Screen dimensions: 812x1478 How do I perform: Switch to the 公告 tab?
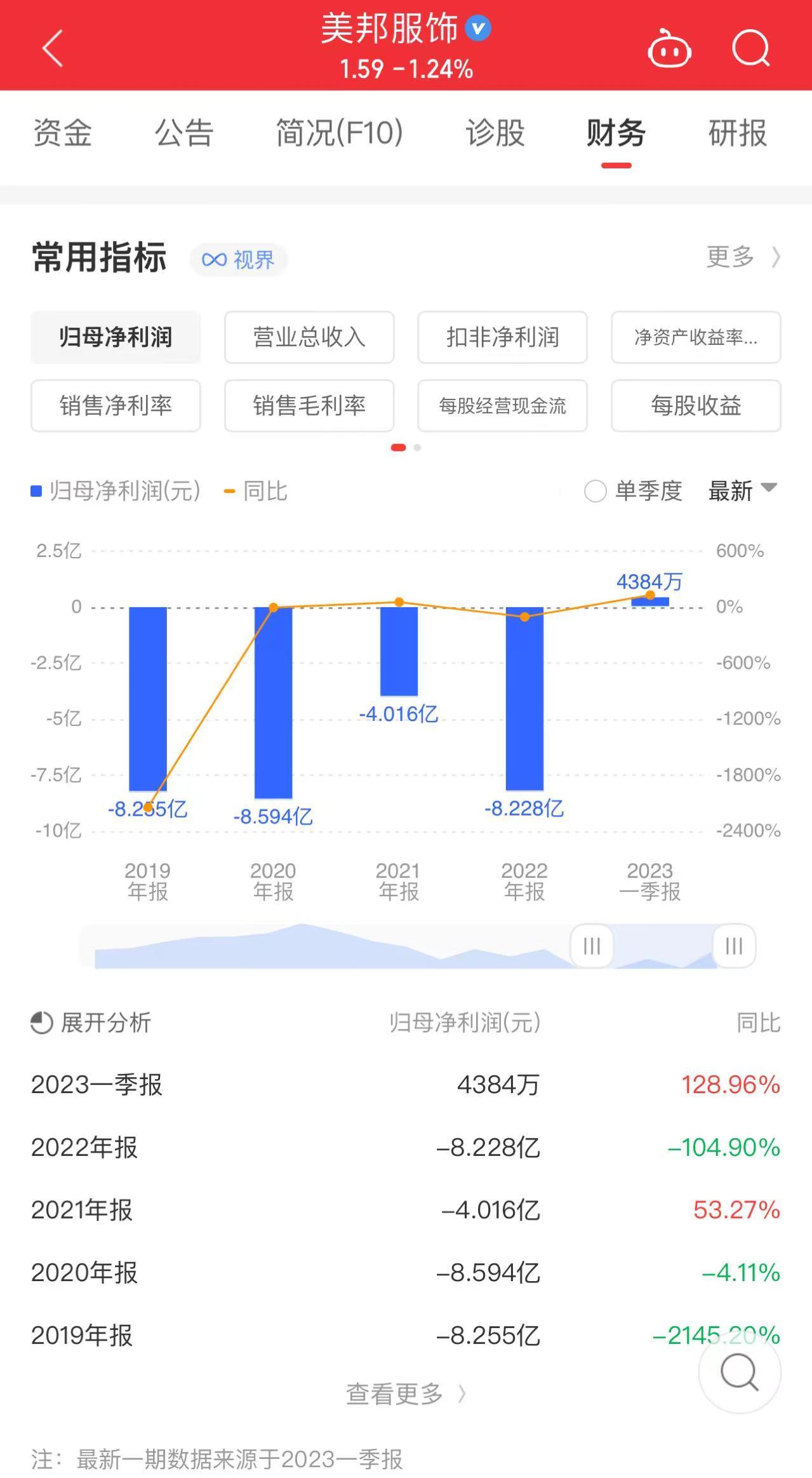tap(184, 133)
